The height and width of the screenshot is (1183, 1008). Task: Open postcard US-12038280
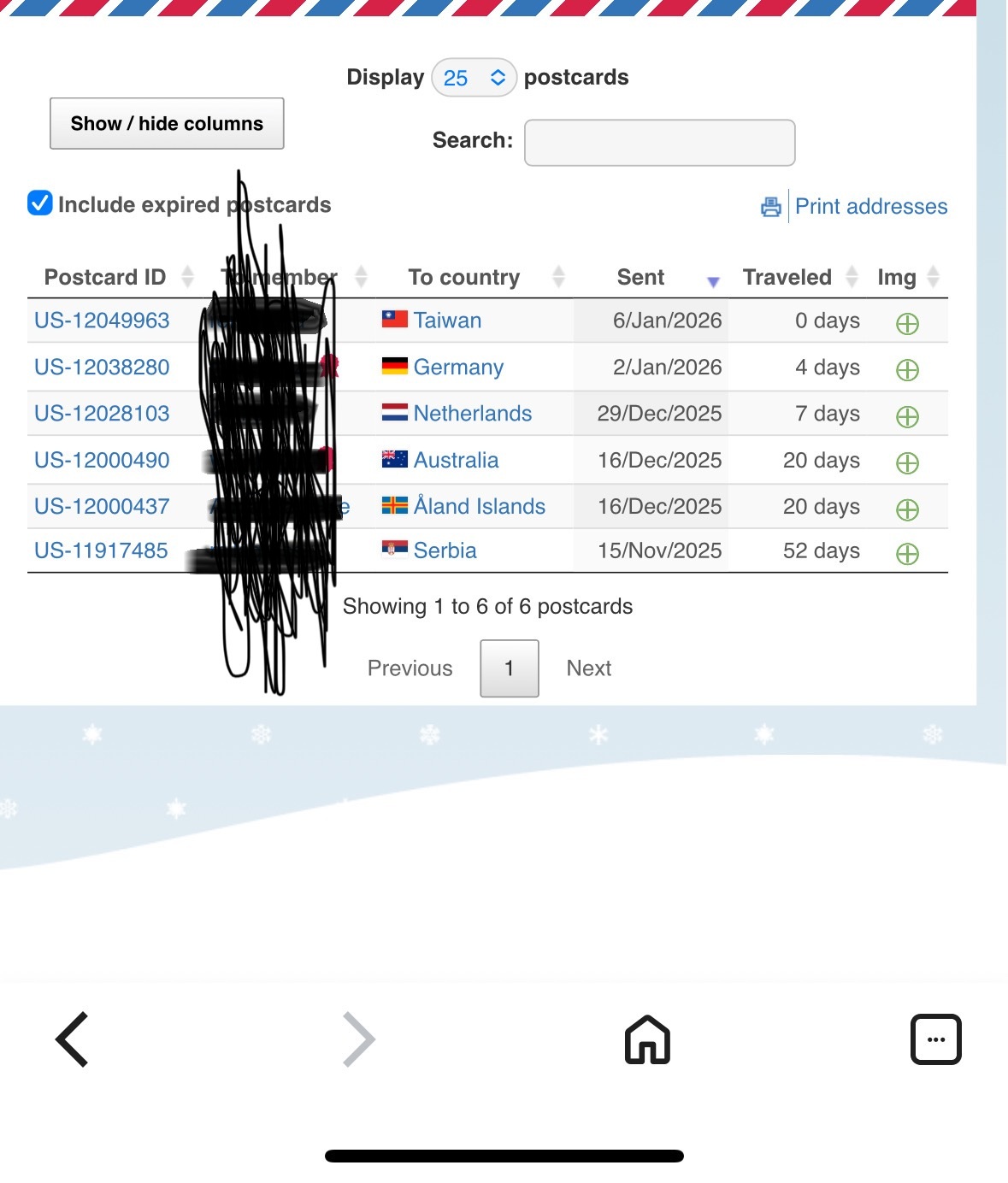coord(102,368)
